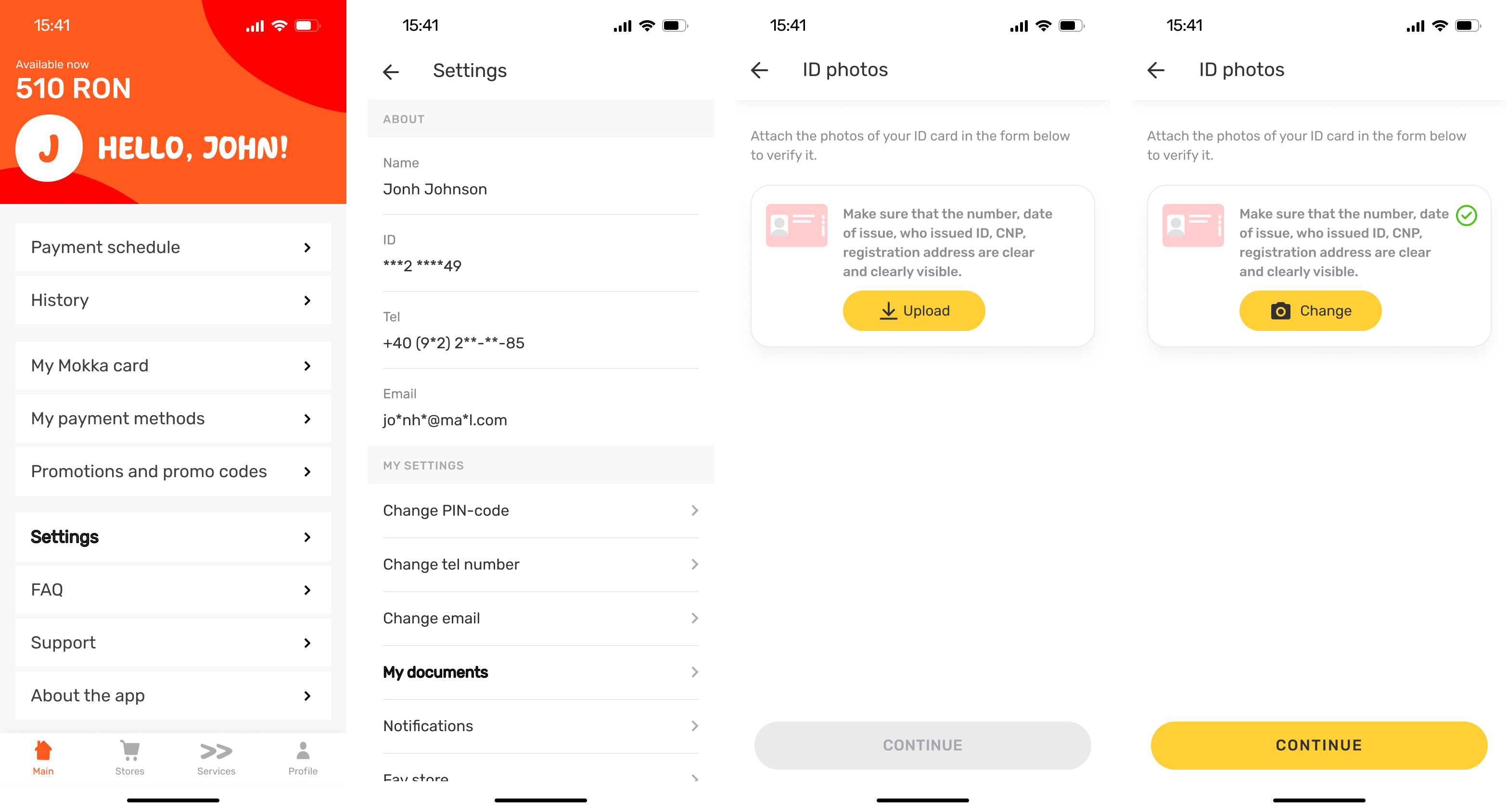The width and height of the screenshot is (1507, 812).
Task: Open the Settings row
Action: point(173,537)
